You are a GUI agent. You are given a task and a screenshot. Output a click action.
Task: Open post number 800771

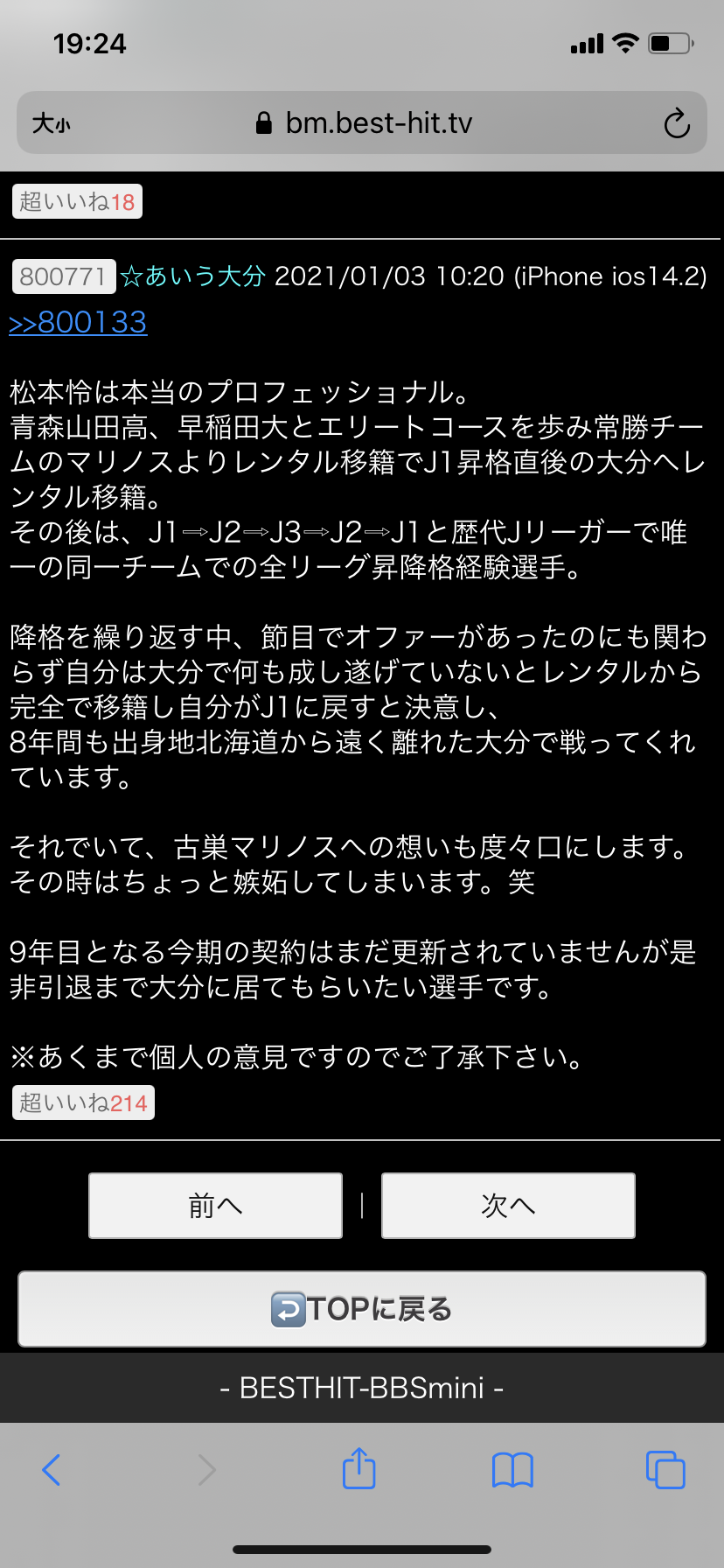pos(63,276)
